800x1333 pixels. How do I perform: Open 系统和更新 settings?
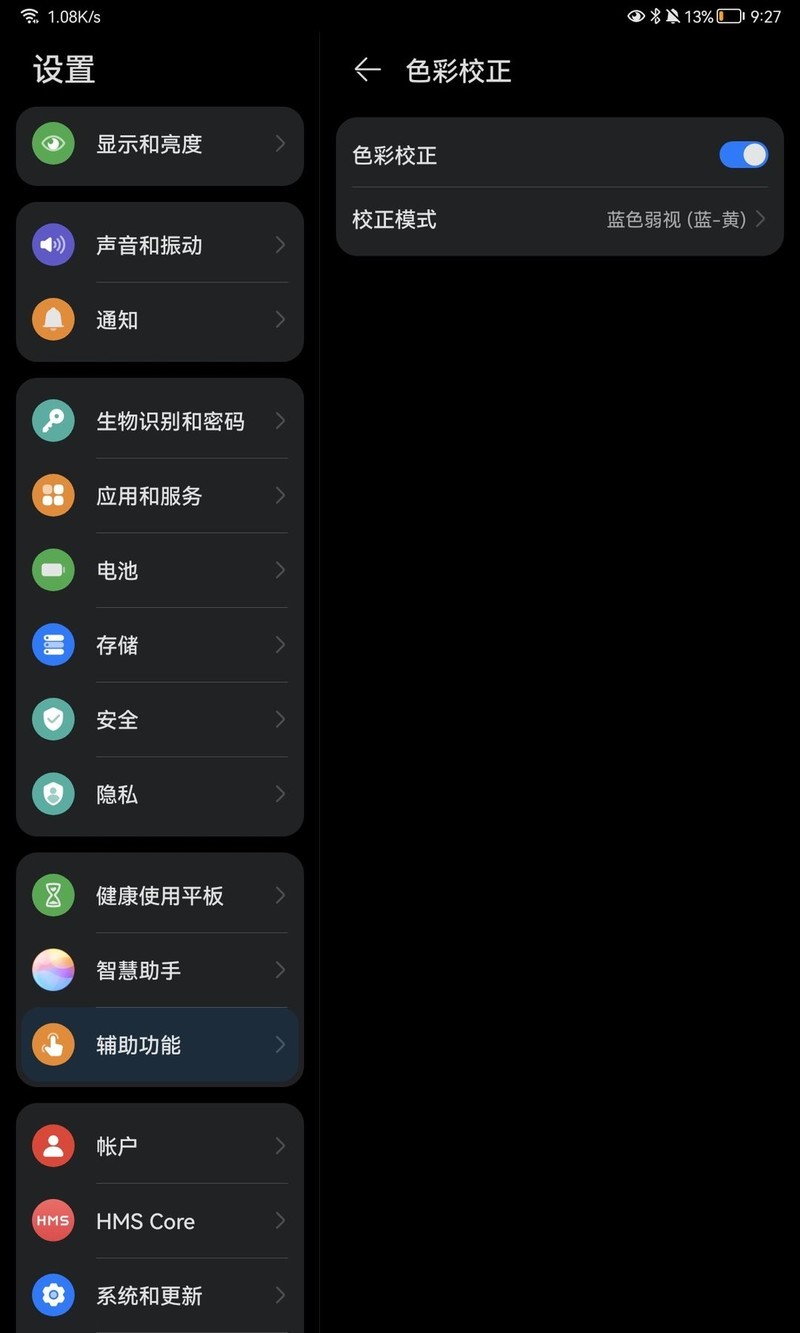pos(160,1295)
